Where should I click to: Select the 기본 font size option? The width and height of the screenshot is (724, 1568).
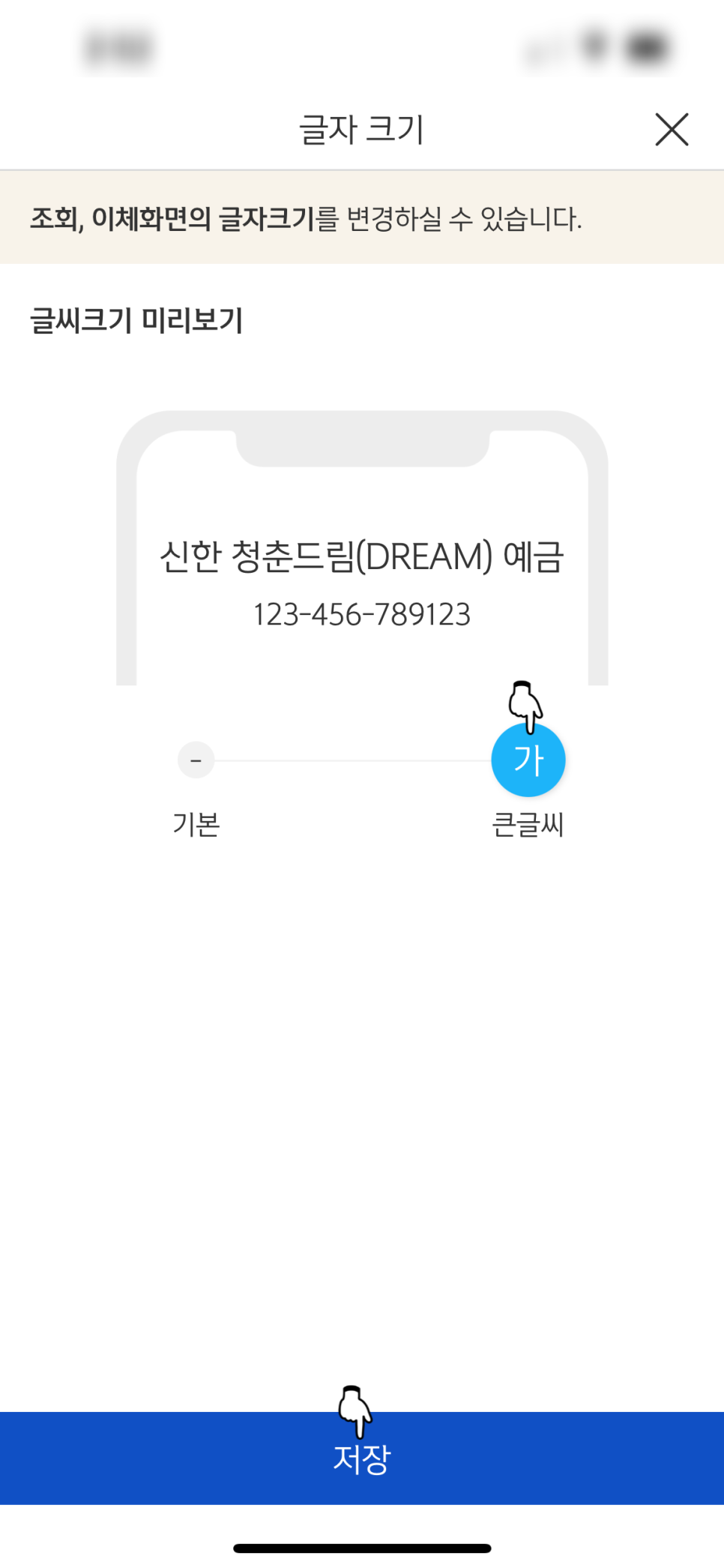[196, 760]
